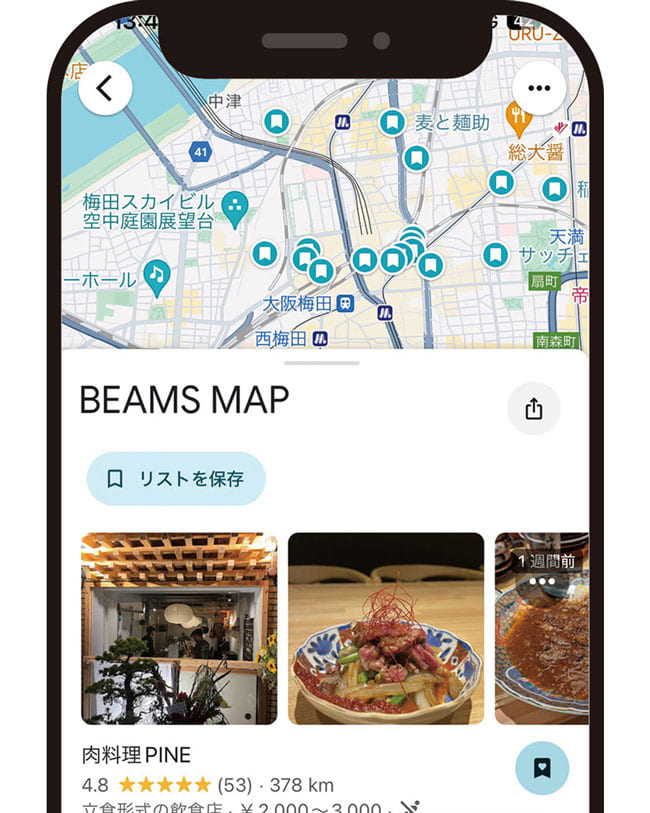Open the 肉料理 PINE place details
Viewport: 650px width, 813px height.
tap(137, 755)
